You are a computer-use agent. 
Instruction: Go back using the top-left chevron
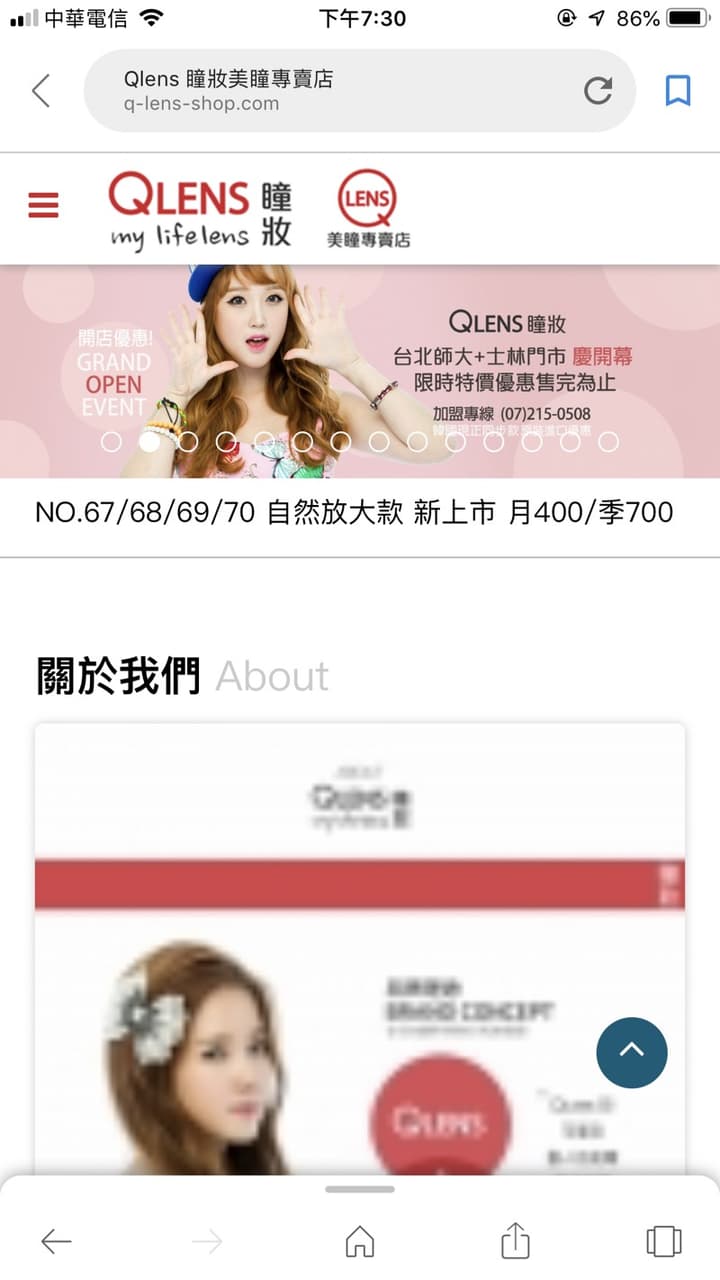(x=41, y=91)
